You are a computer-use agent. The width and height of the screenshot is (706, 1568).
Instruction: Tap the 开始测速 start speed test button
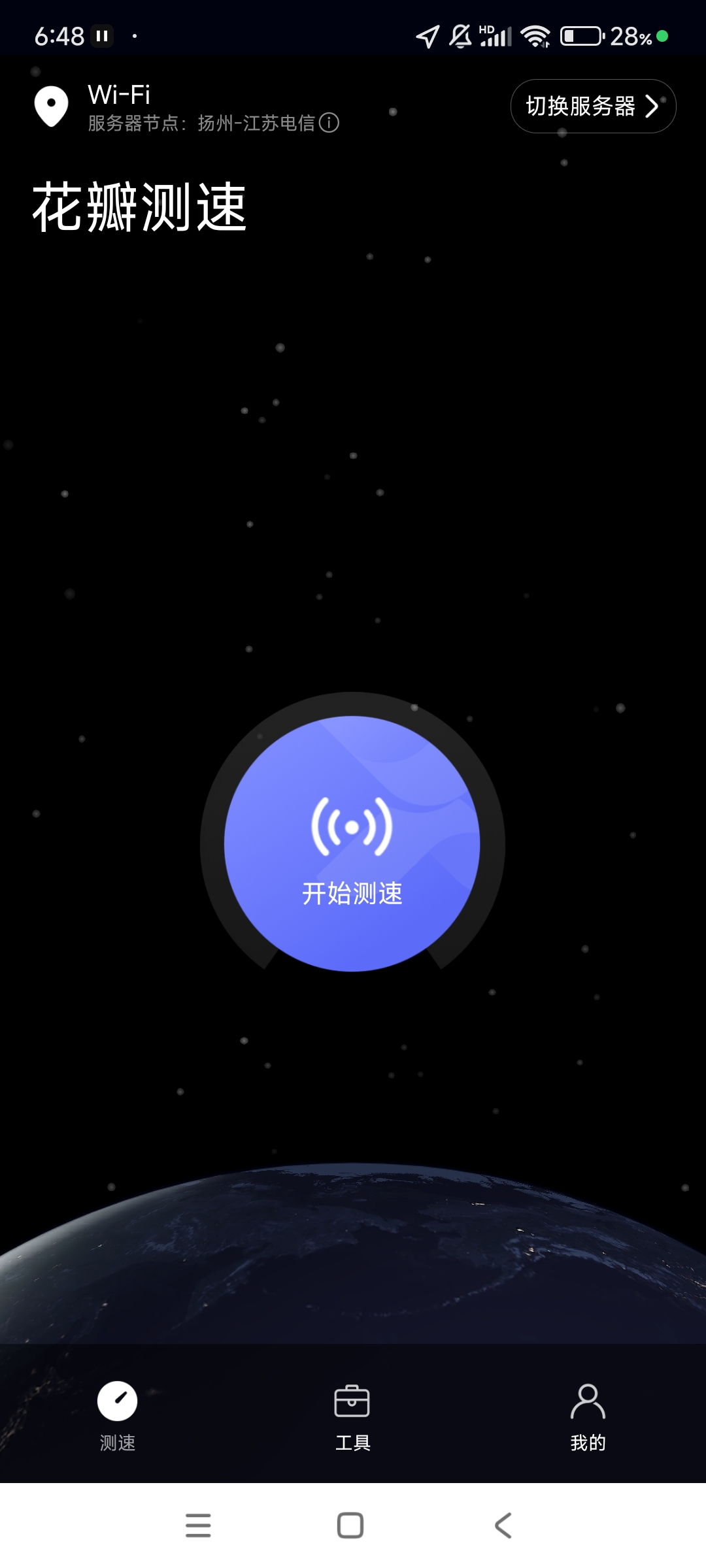point(352,843)
